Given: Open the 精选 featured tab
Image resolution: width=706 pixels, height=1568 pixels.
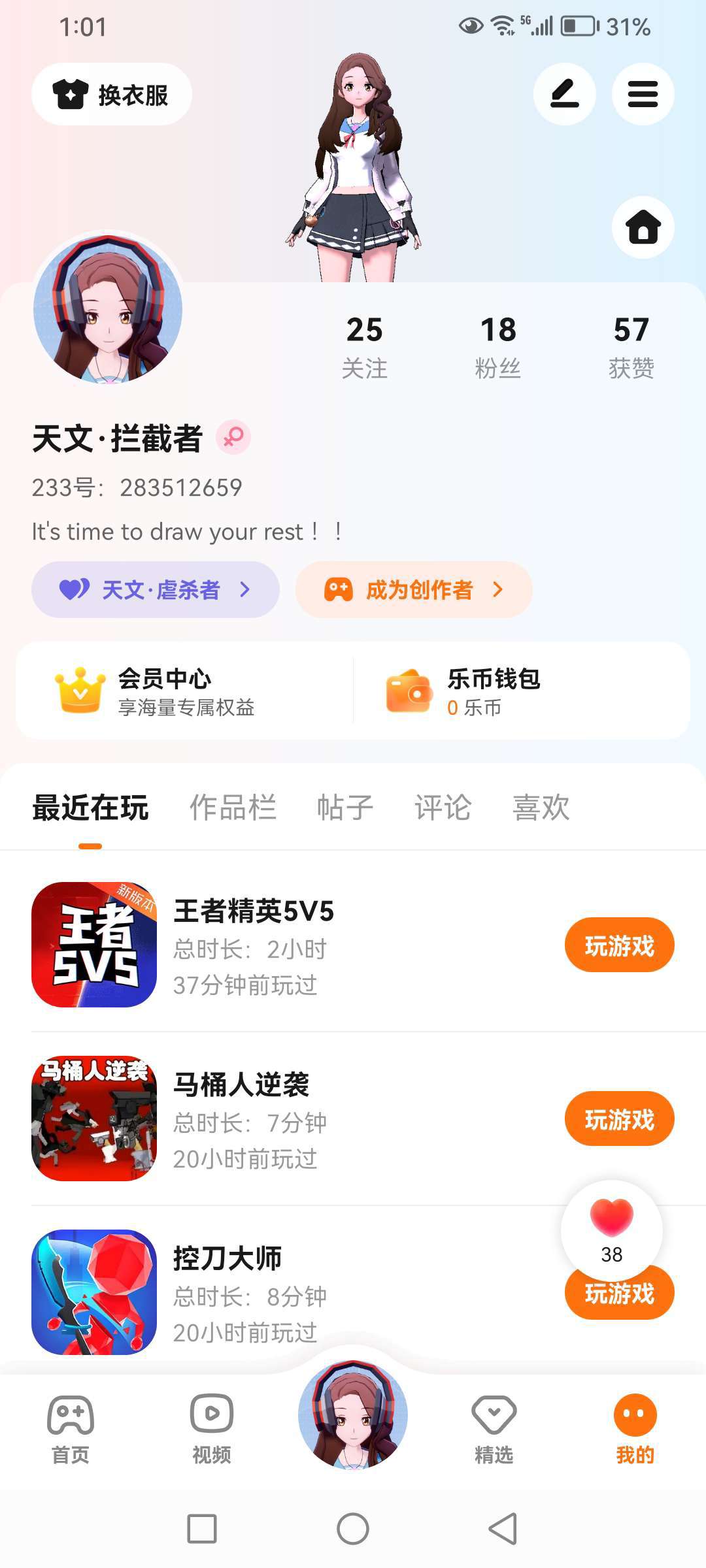Looking at the screenshot, I should 494,1429.
